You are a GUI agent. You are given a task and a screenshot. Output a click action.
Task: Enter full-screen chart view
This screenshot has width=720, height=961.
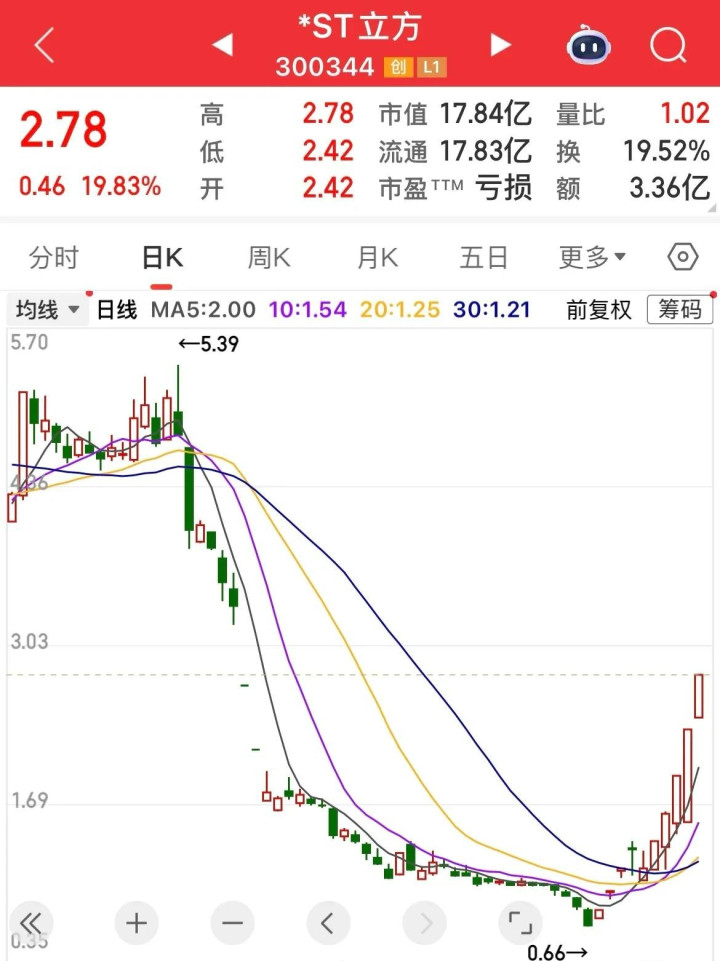coord(519,922)
